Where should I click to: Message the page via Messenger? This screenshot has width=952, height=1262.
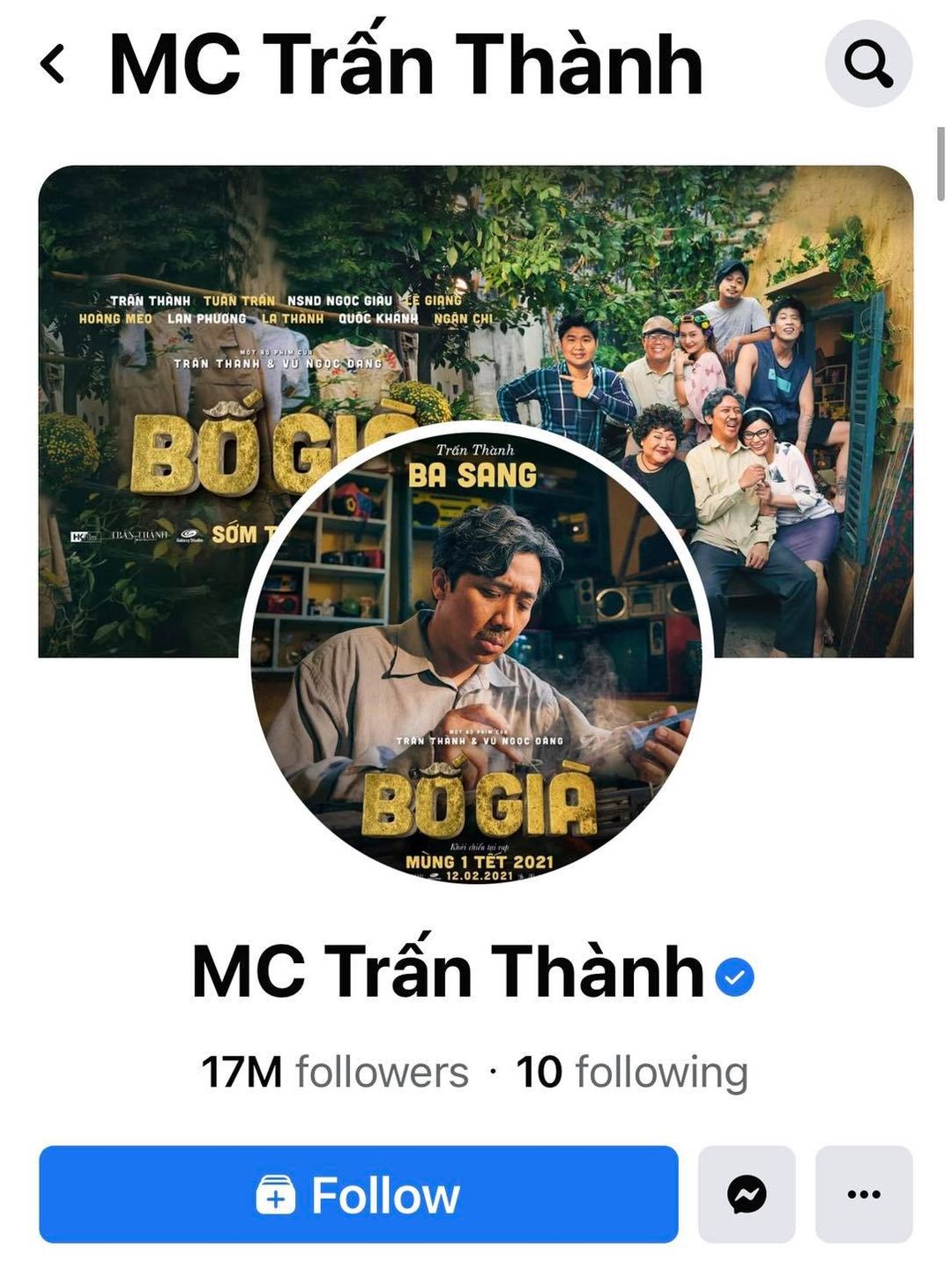click(746, 1194)
